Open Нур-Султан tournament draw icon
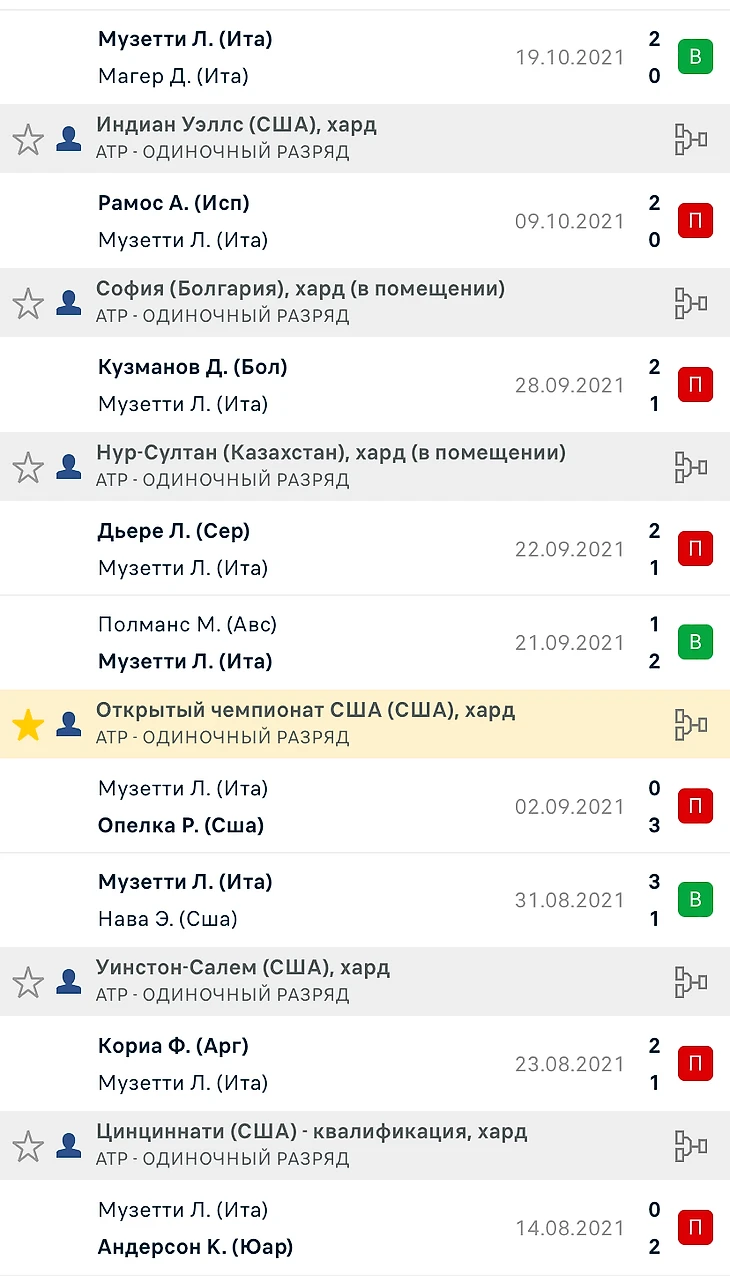The image size is (730, 1276). click(x=690, y=467)
